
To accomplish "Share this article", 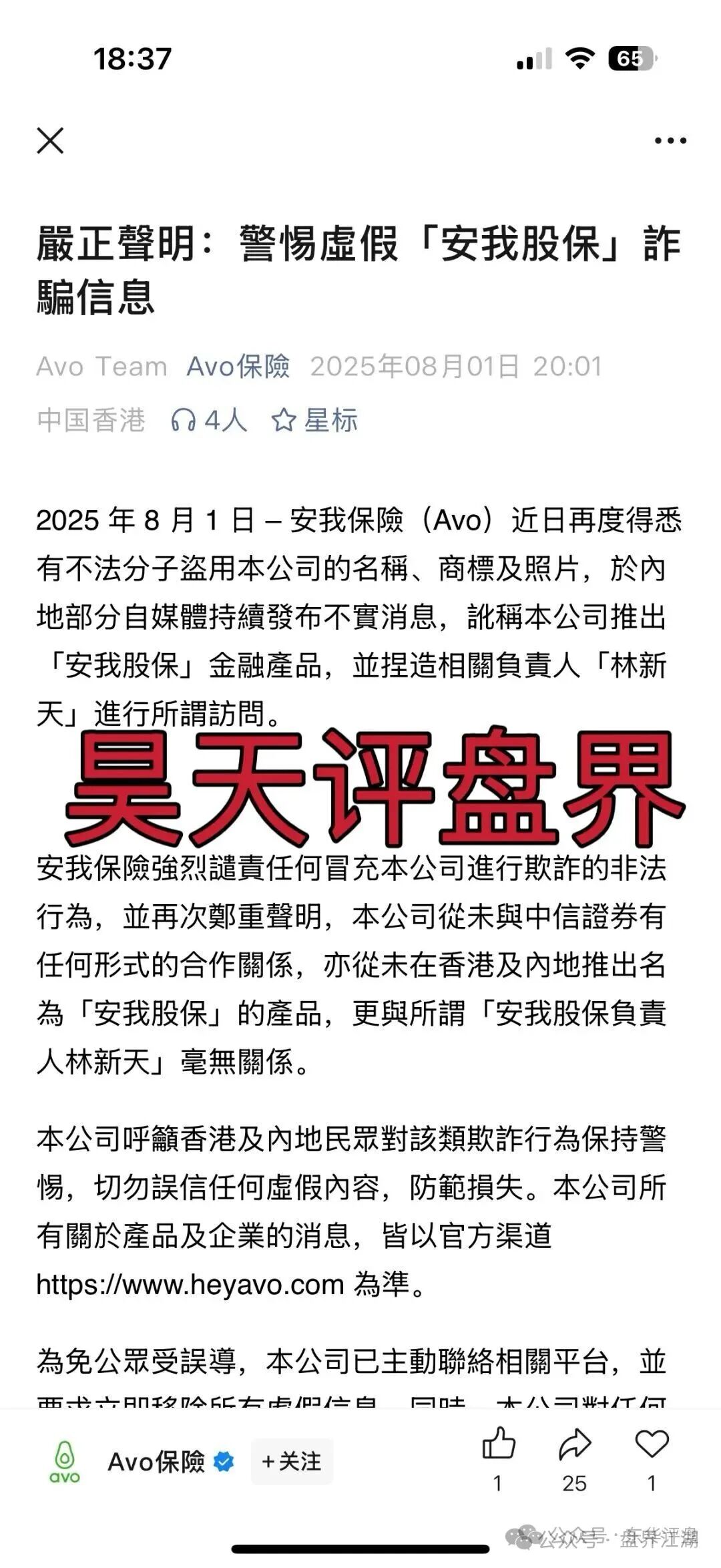I will click(x=574, y=1444).
